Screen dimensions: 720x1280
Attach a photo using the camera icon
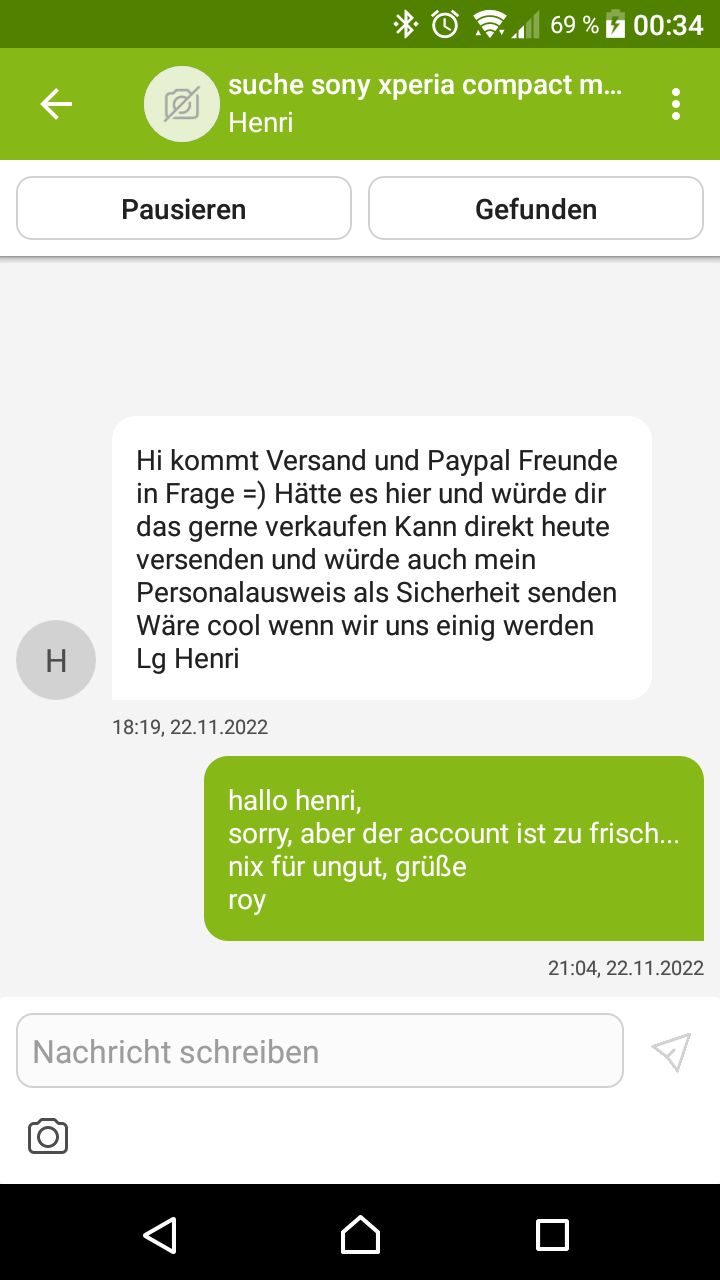tap(48, 1136)
